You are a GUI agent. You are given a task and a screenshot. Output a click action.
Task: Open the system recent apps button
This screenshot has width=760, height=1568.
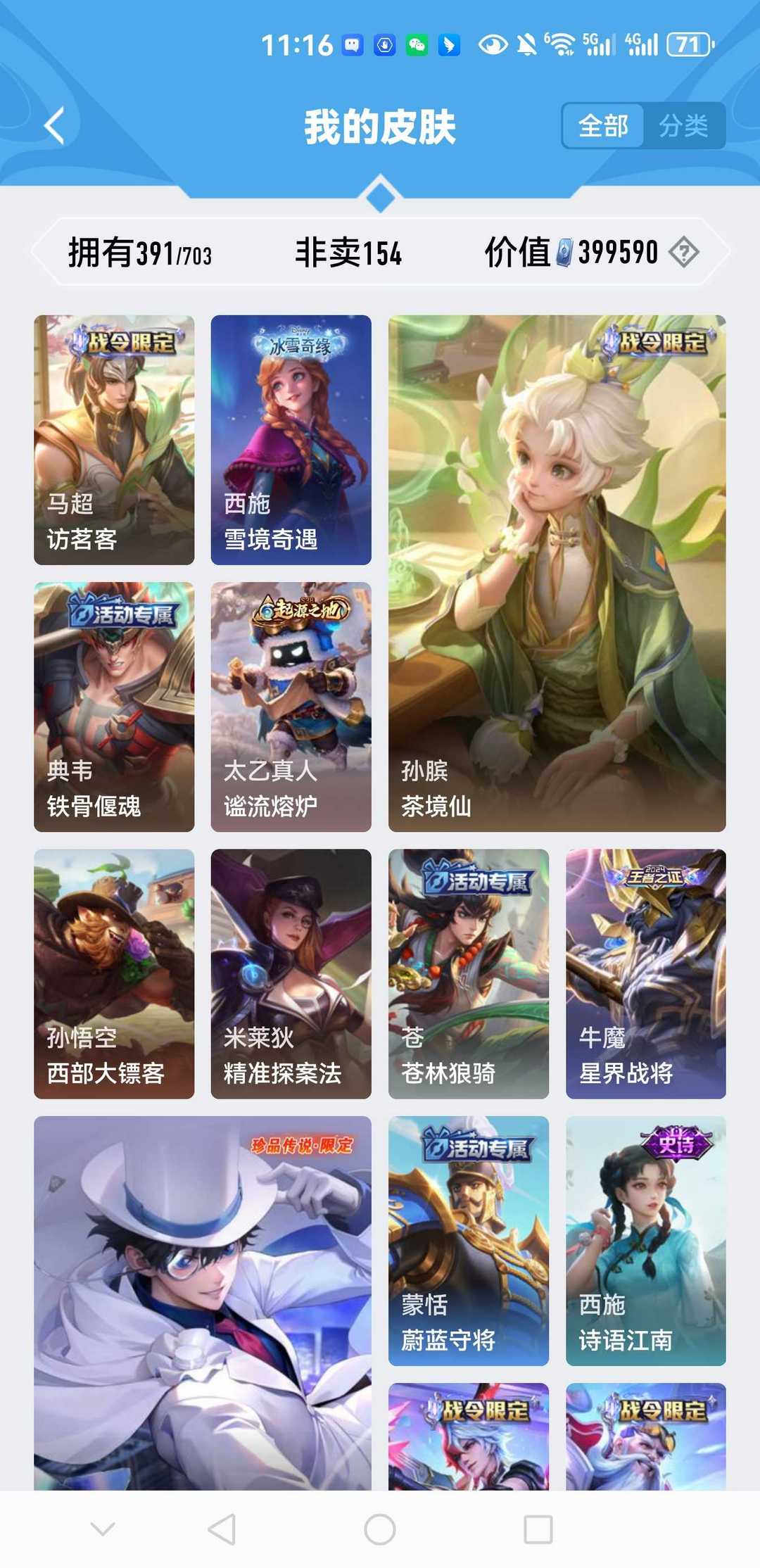[538, 1529]
